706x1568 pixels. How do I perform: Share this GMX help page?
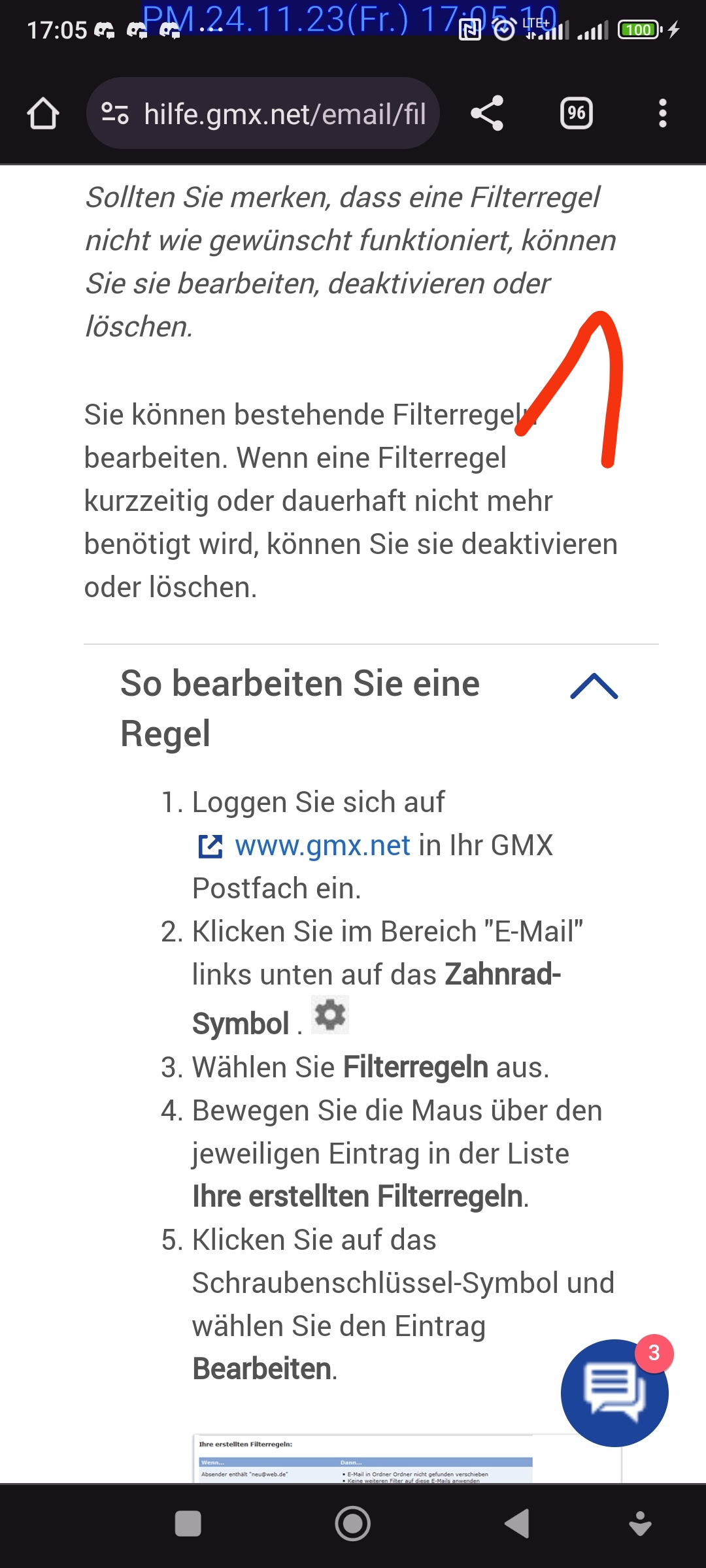point(487,114)
